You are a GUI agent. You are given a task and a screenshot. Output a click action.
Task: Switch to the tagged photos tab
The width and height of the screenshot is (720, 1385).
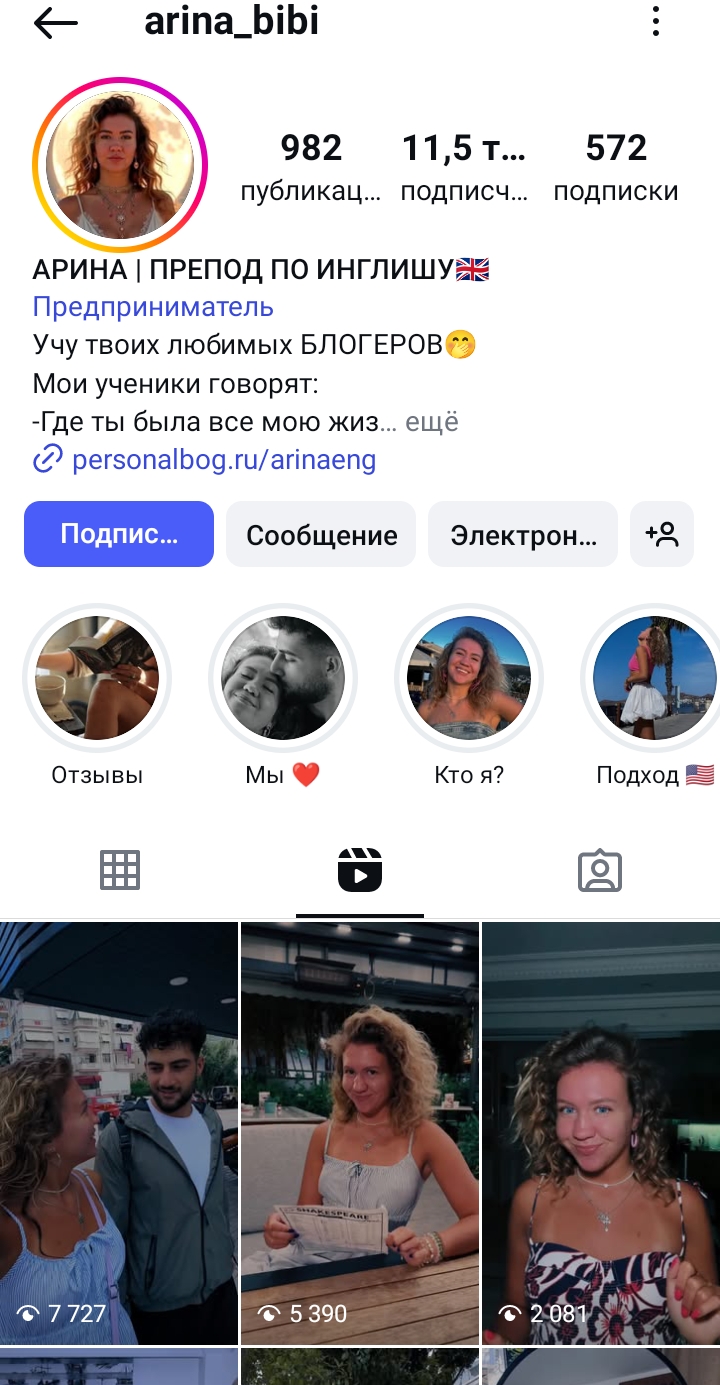tap(600, 870)
